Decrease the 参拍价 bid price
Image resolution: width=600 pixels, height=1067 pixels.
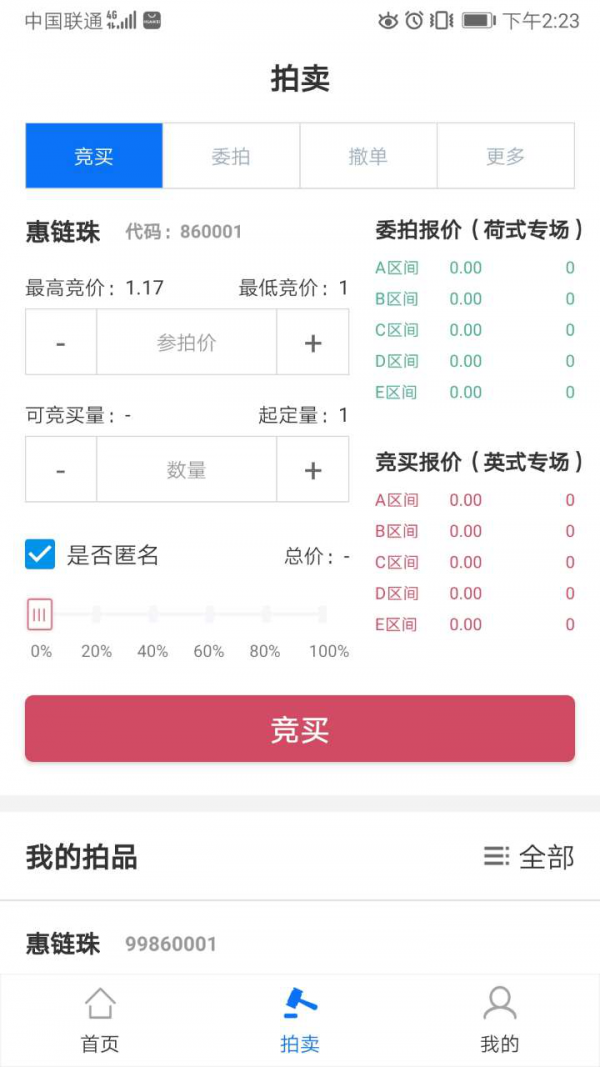tap(61, 343)
